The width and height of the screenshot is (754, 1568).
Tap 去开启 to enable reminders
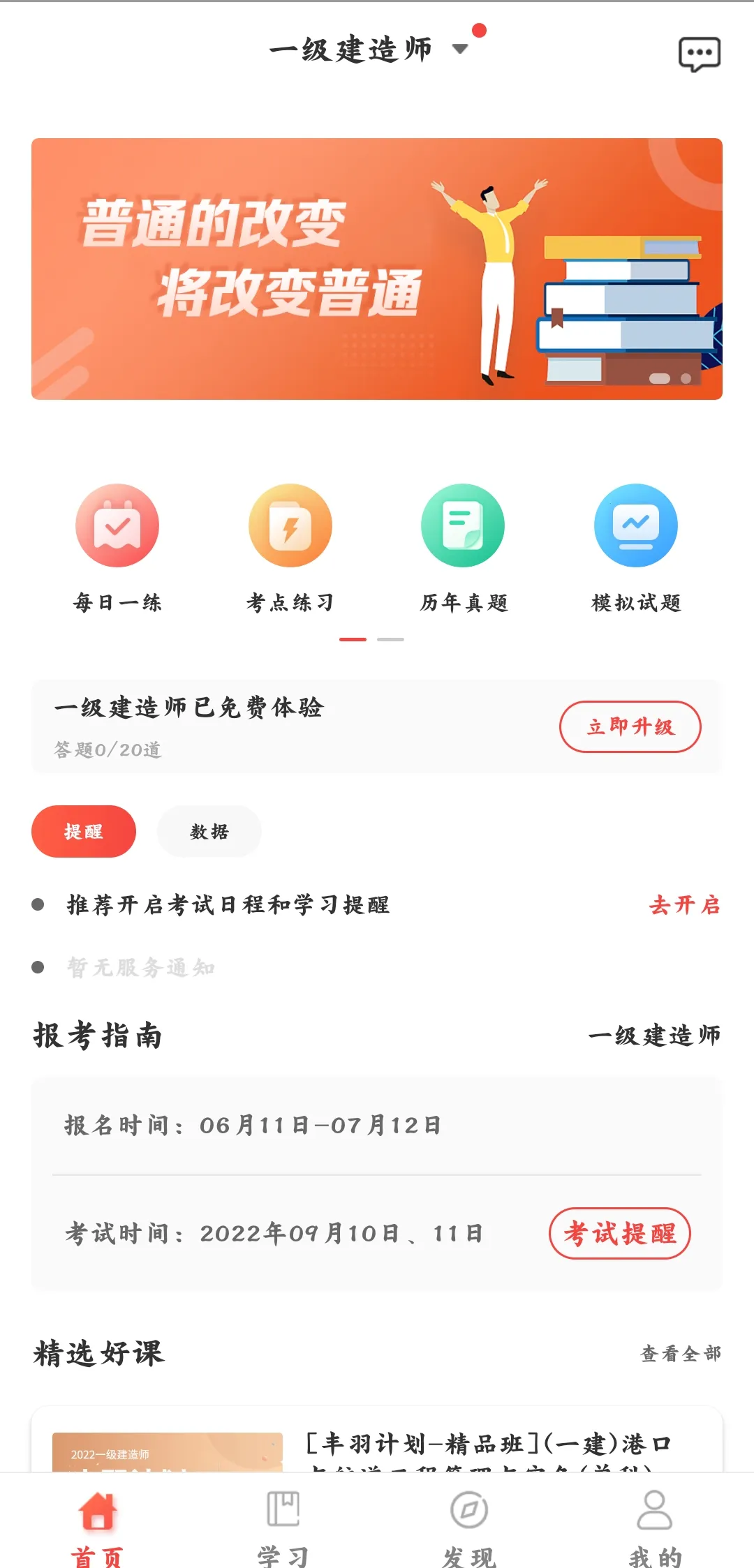pos(684,905)
